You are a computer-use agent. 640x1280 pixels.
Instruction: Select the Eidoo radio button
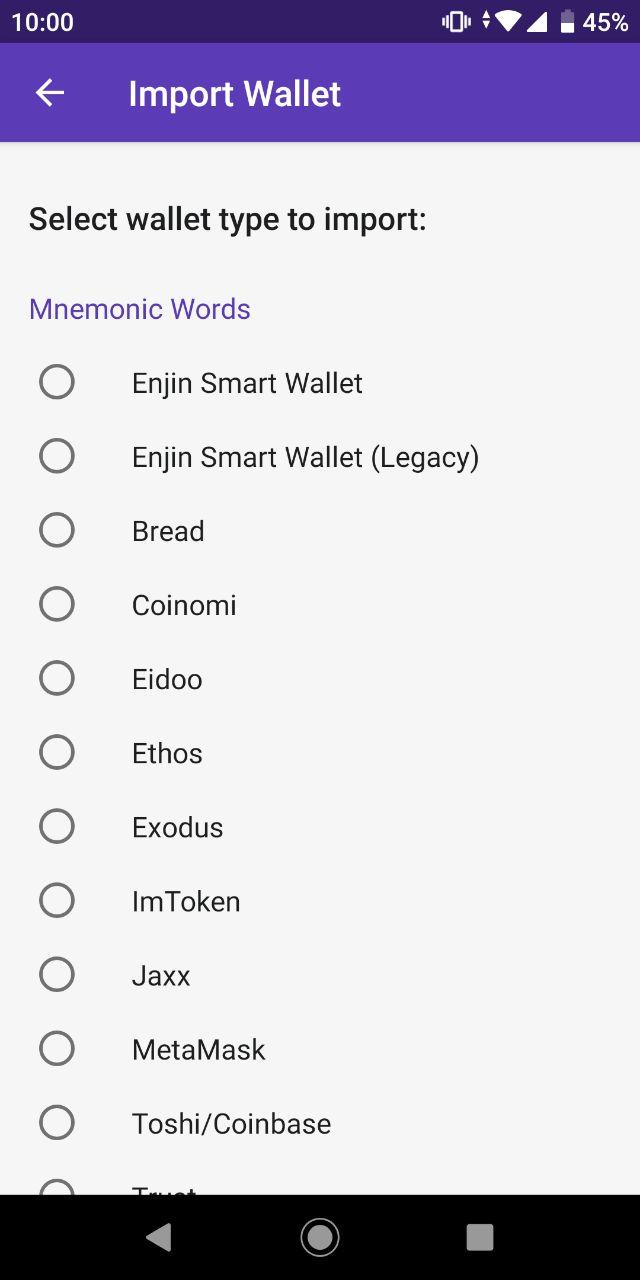point(57,678)
